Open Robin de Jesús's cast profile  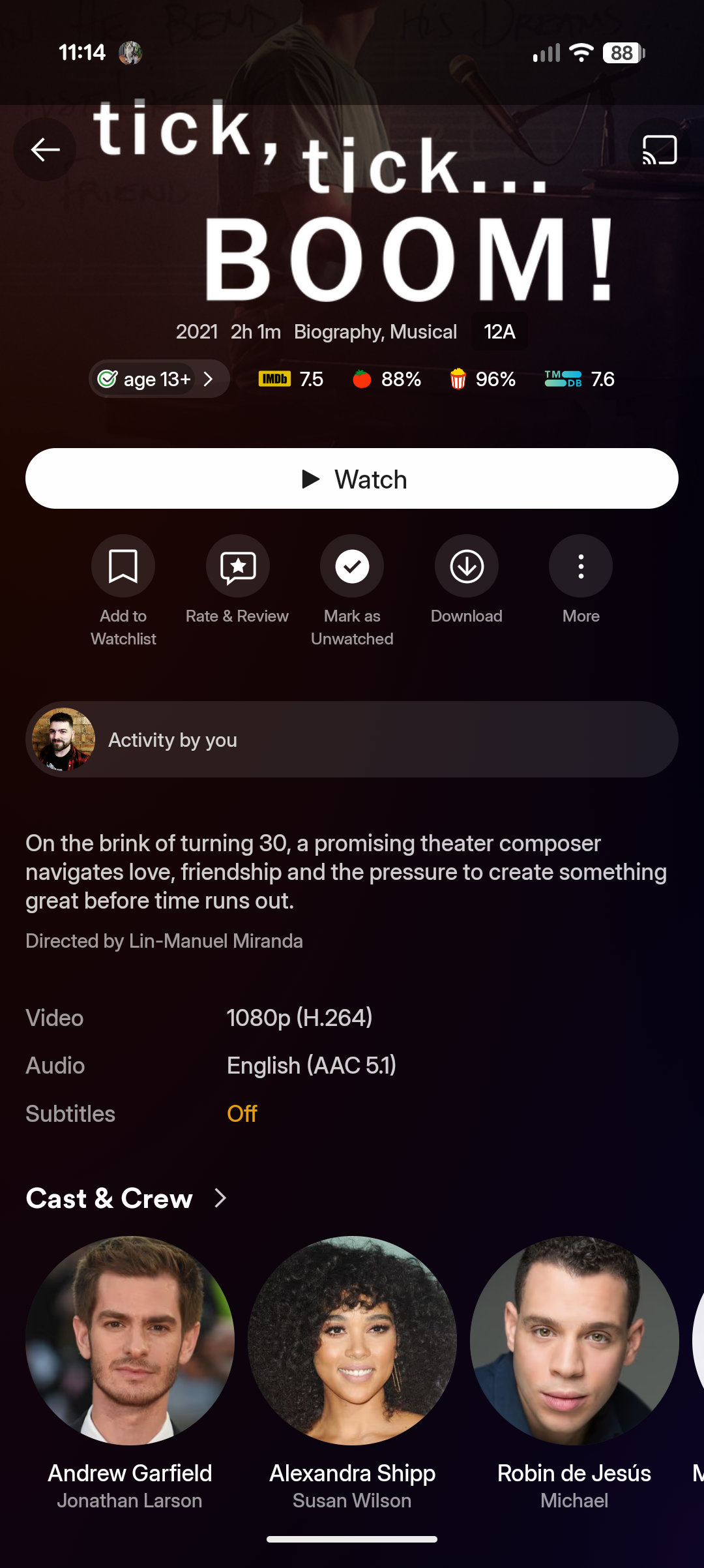coord(574,1340)
